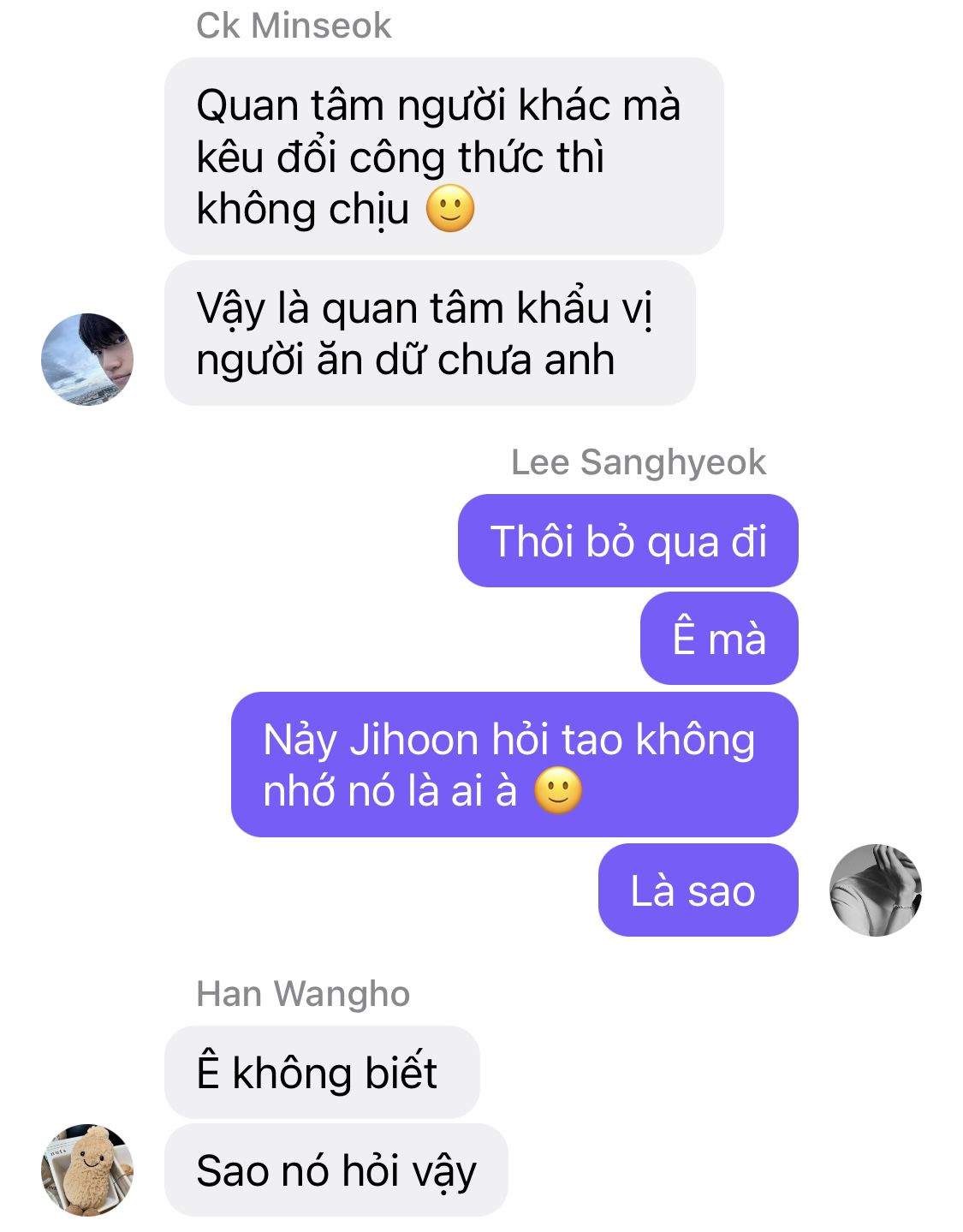This screenshot has width=963, height=1232.
Task: Open Lee Sanghyeok's profile avatar
Action: tap(875, 890)
